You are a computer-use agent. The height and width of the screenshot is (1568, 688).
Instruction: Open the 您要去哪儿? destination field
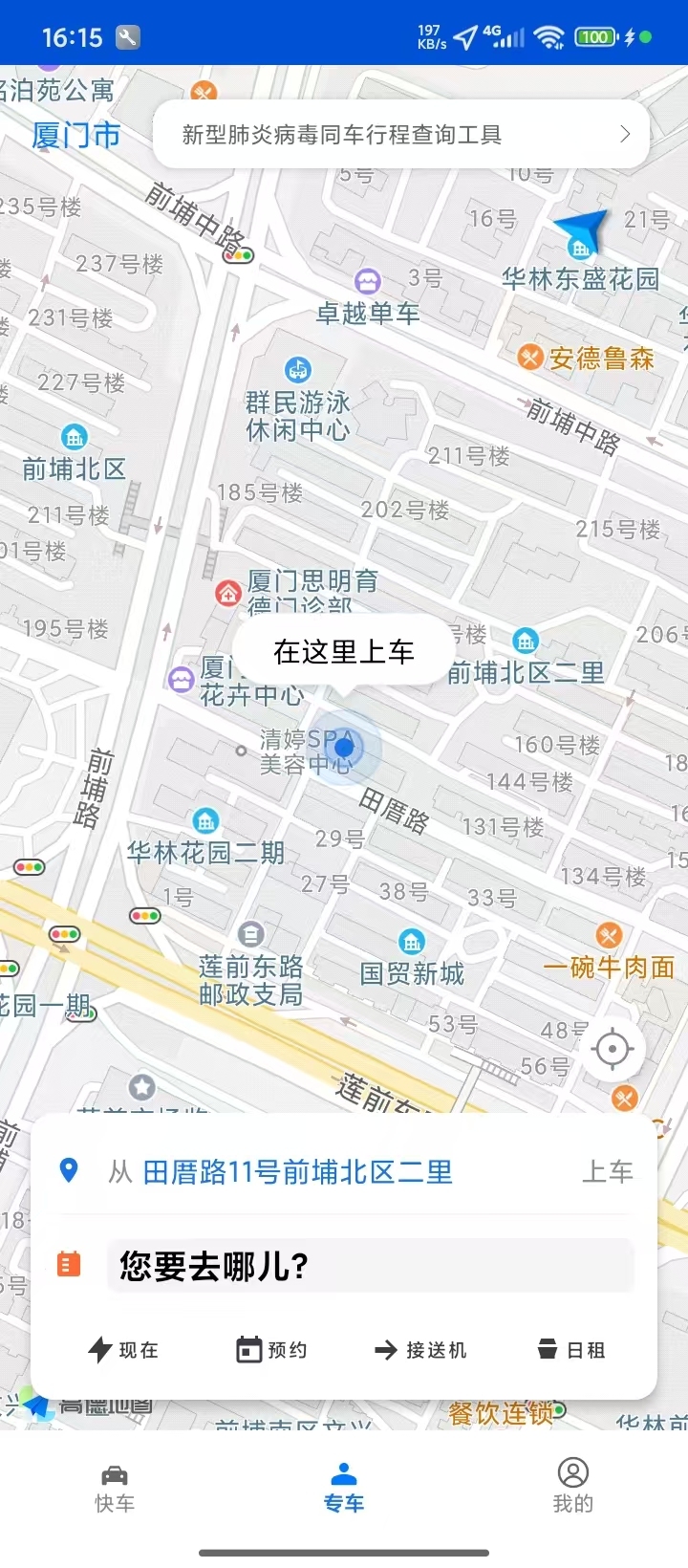pos(370,1266)
